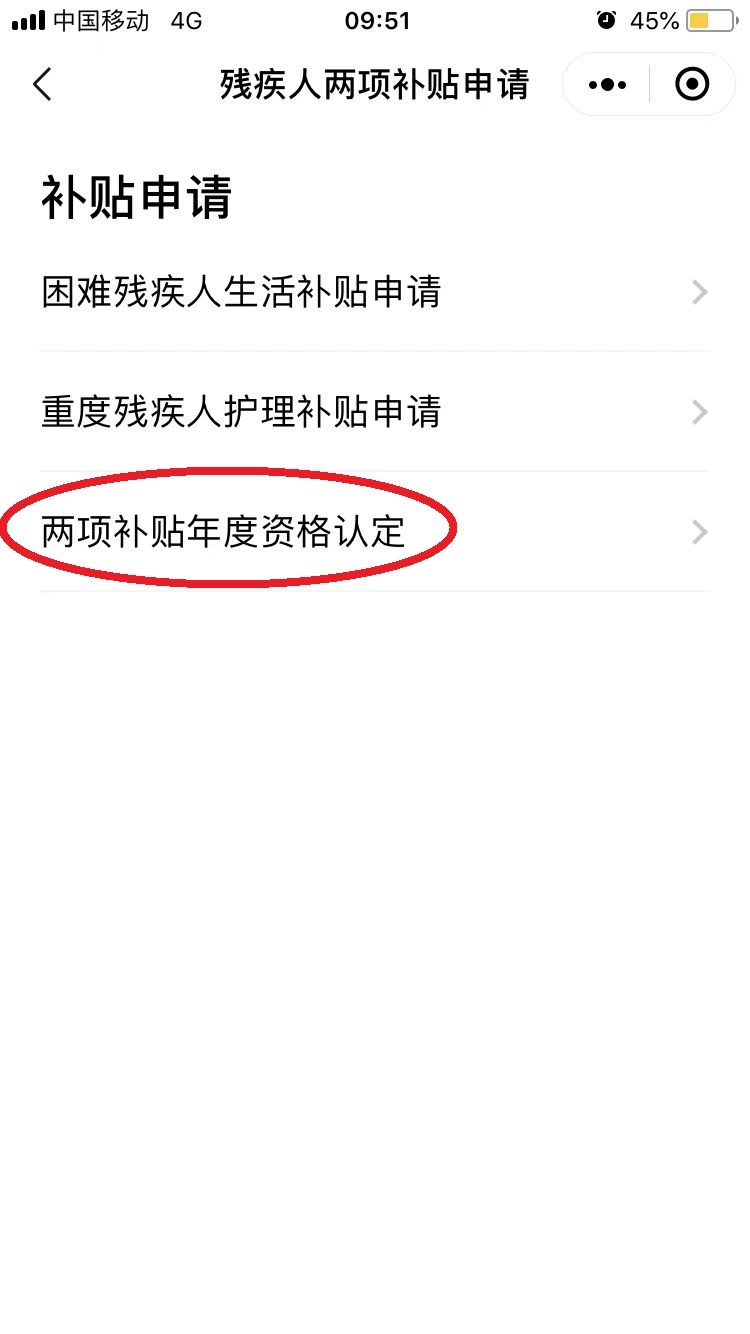750x1334 pixels.
Task: Tap 两项补贴年度资格认定
Action: [x=375, y=532]
